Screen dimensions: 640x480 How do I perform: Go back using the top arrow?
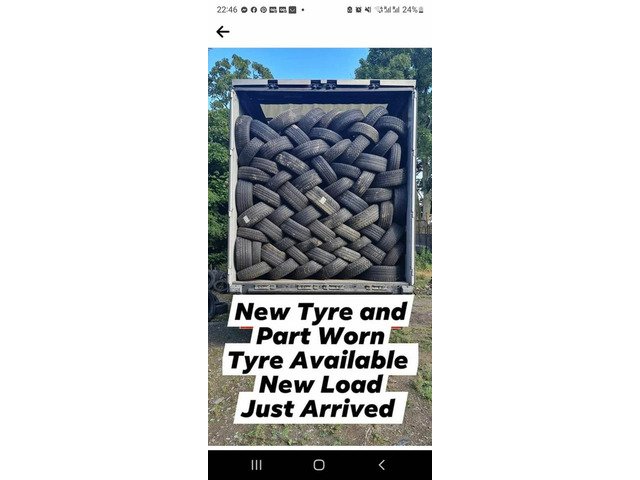pos(222,32)
